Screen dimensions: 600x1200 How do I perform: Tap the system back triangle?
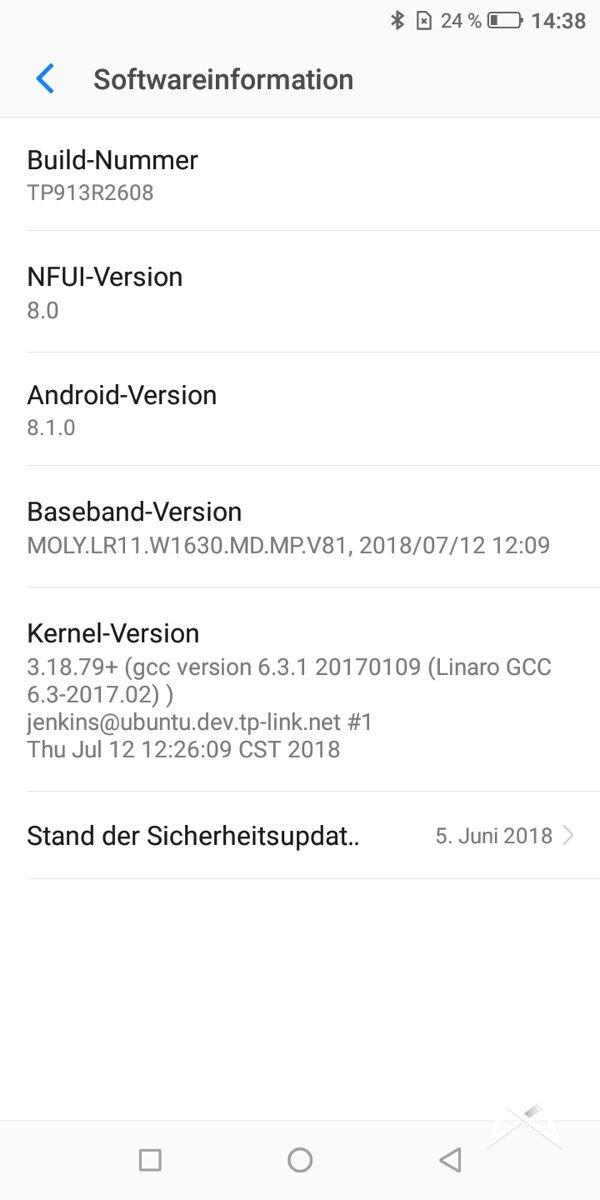pyautogui.click(x=450, y=1160)
